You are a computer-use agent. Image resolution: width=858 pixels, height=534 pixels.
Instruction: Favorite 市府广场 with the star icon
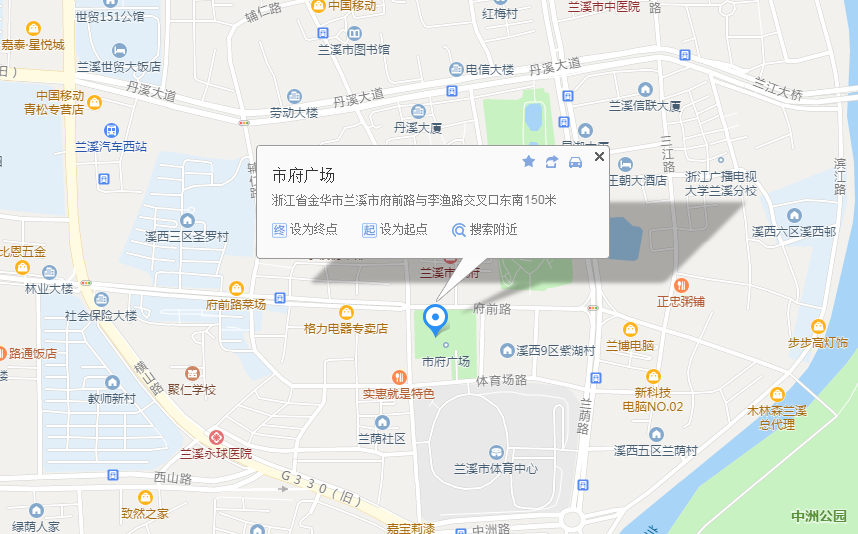point(529,162)
